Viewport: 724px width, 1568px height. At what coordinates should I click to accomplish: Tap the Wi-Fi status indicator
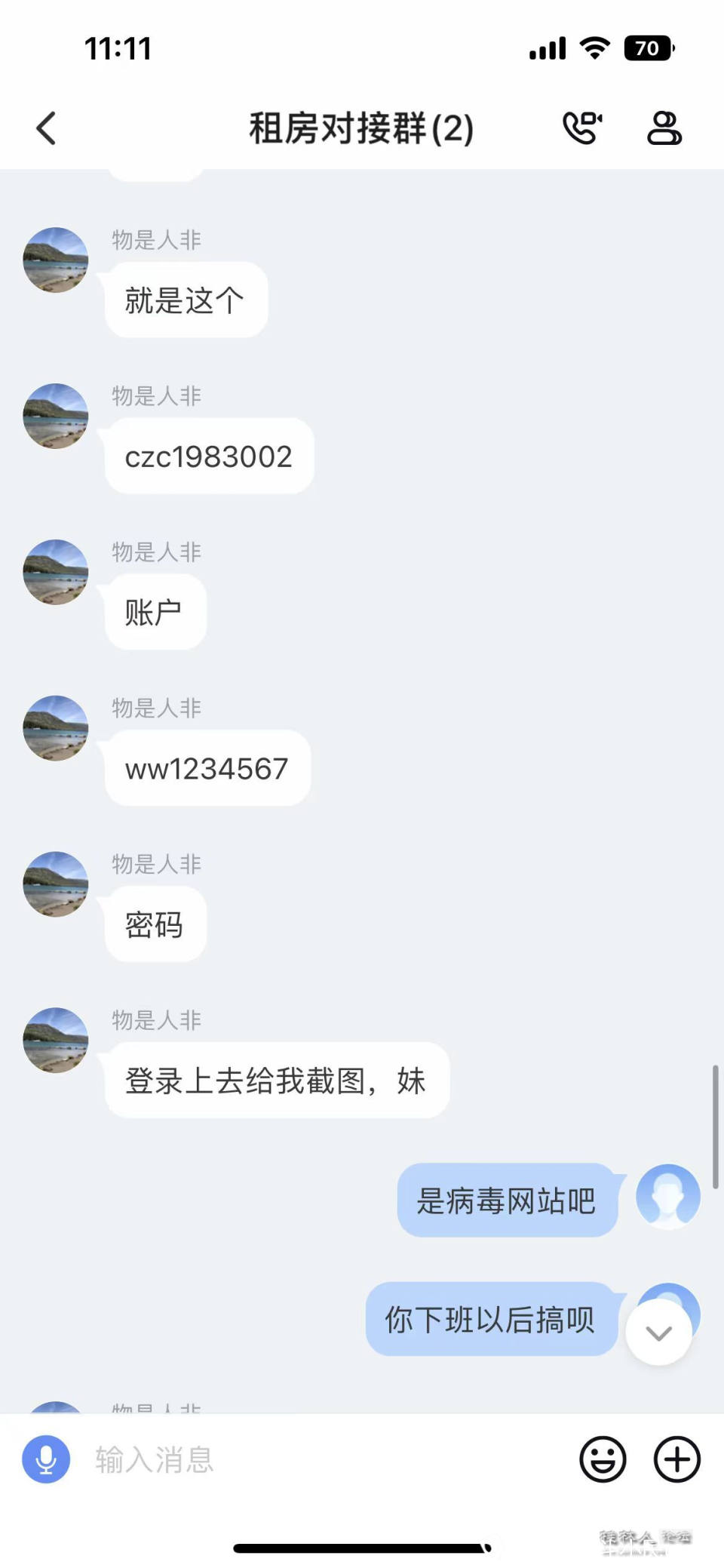(595, 48)
